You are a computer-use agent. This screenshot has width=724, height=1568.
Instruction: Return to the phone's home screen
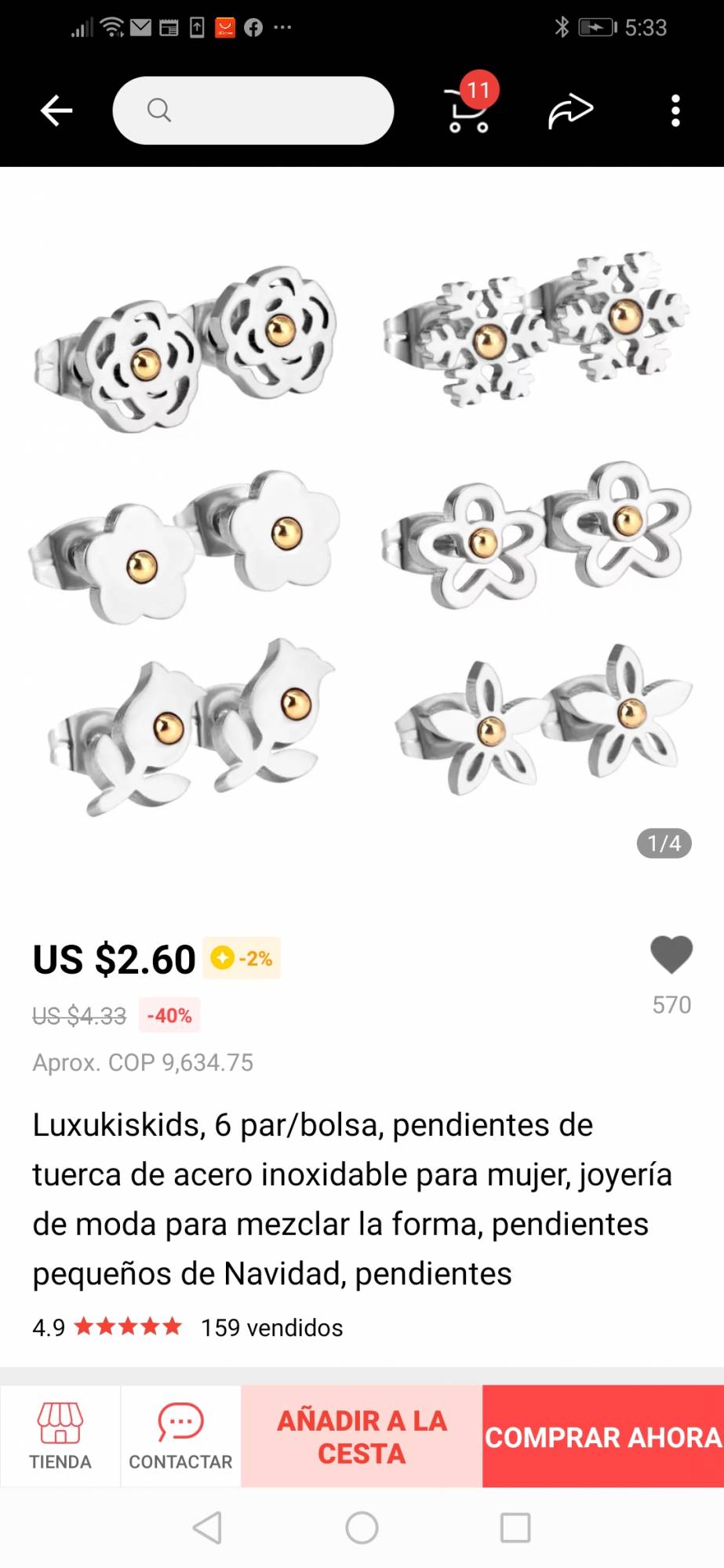point(362,1527)
